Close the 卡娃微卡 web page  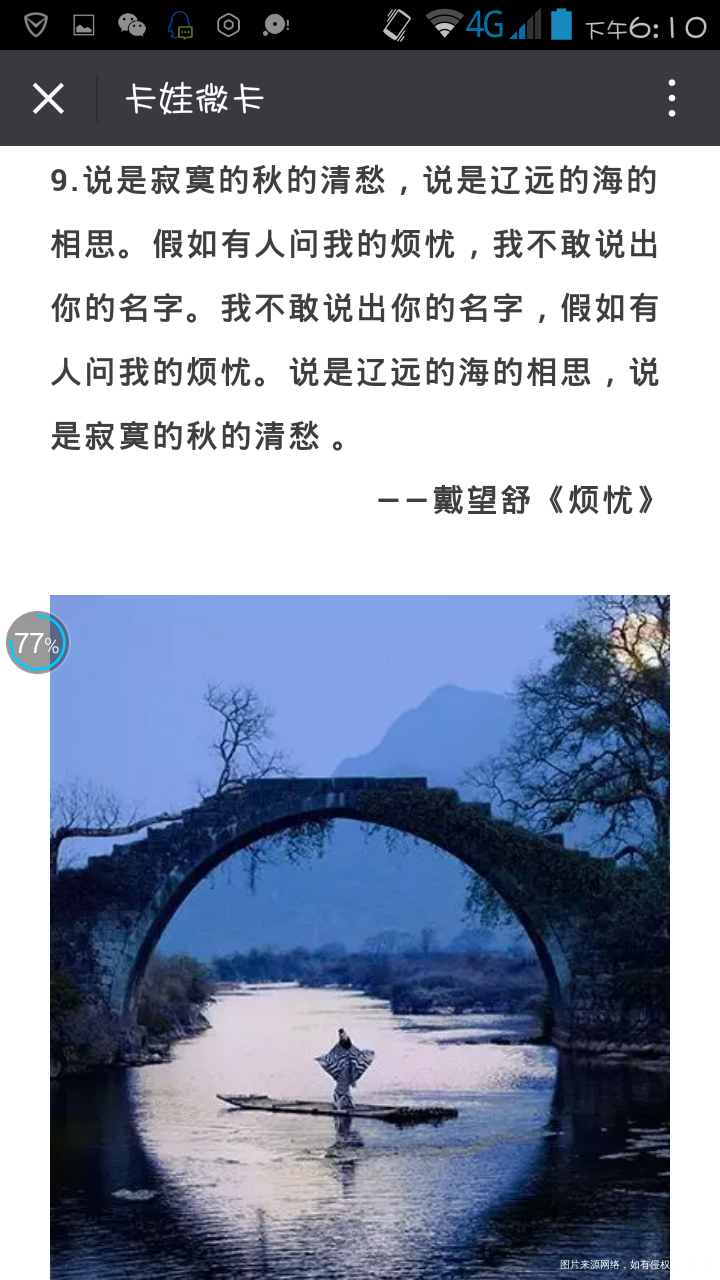coord(48,99)
